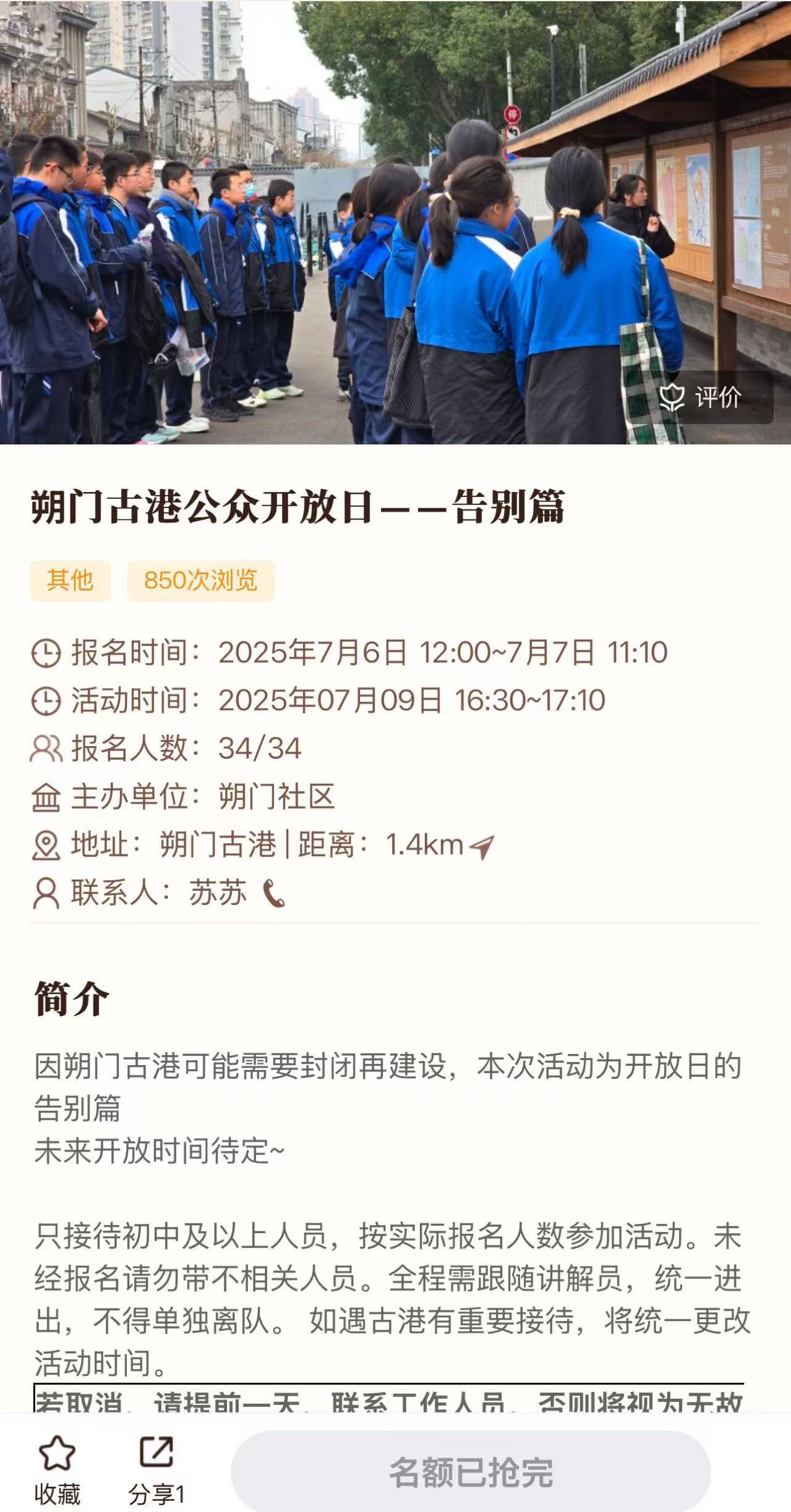Screen dimensions: 791x1512
Task: Add this event to 收藏 favorites
Action: pos(57,1470)
